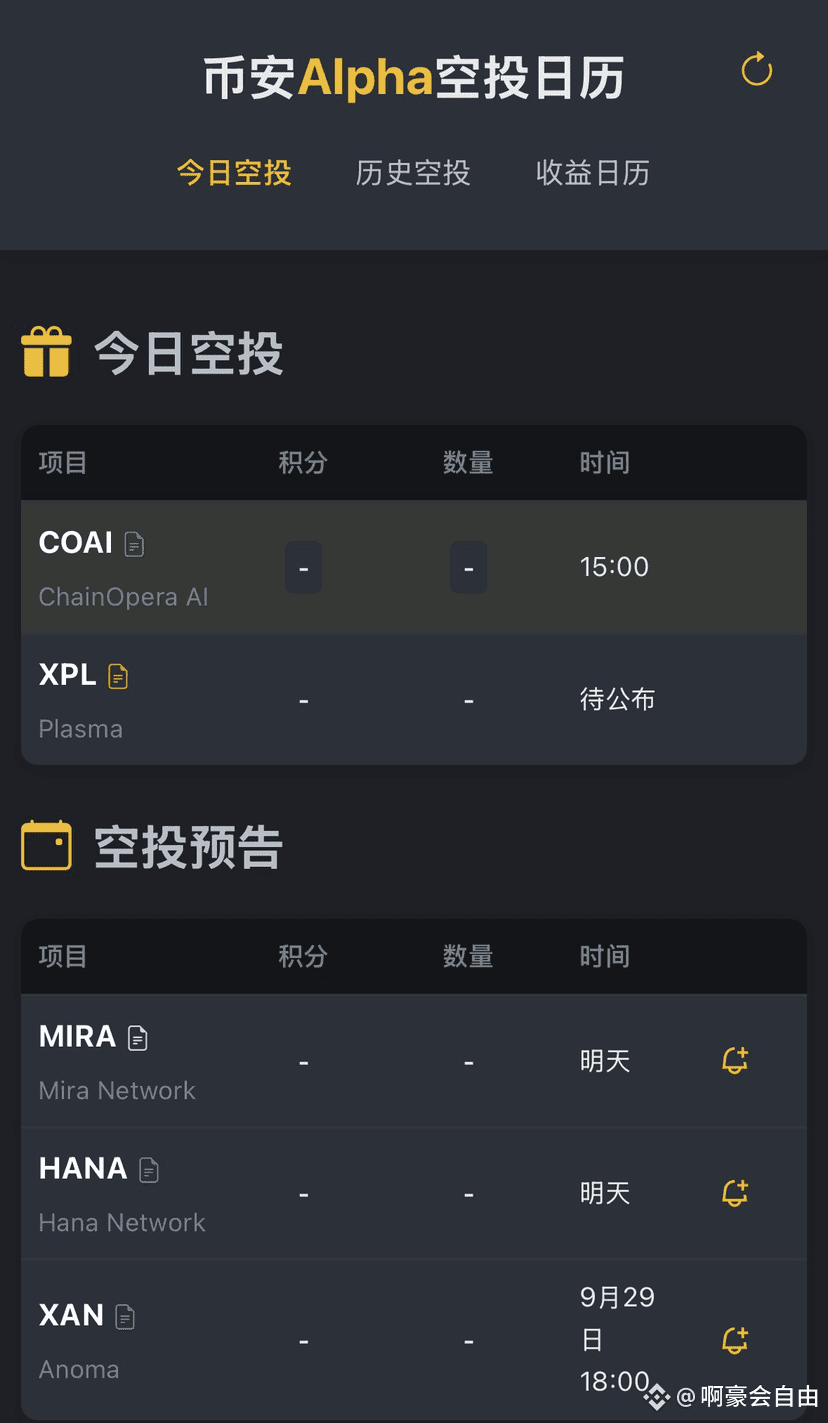Click the Mira Network project name
The height and width of the screenshot is (1423, 828).
click(x=116, y=1090)
